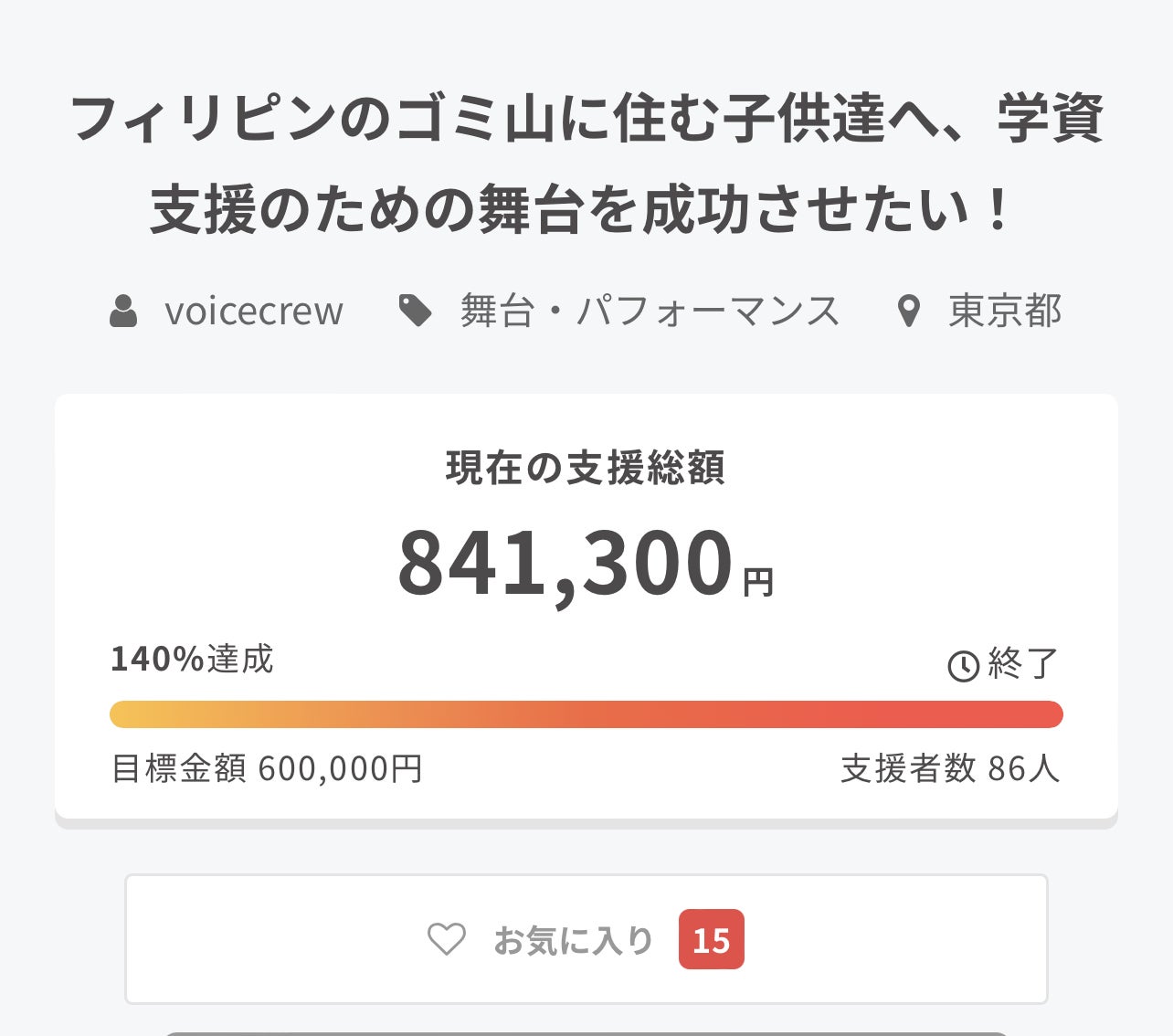
Task: View projects located in 東京都
Action: [1004, 312]
